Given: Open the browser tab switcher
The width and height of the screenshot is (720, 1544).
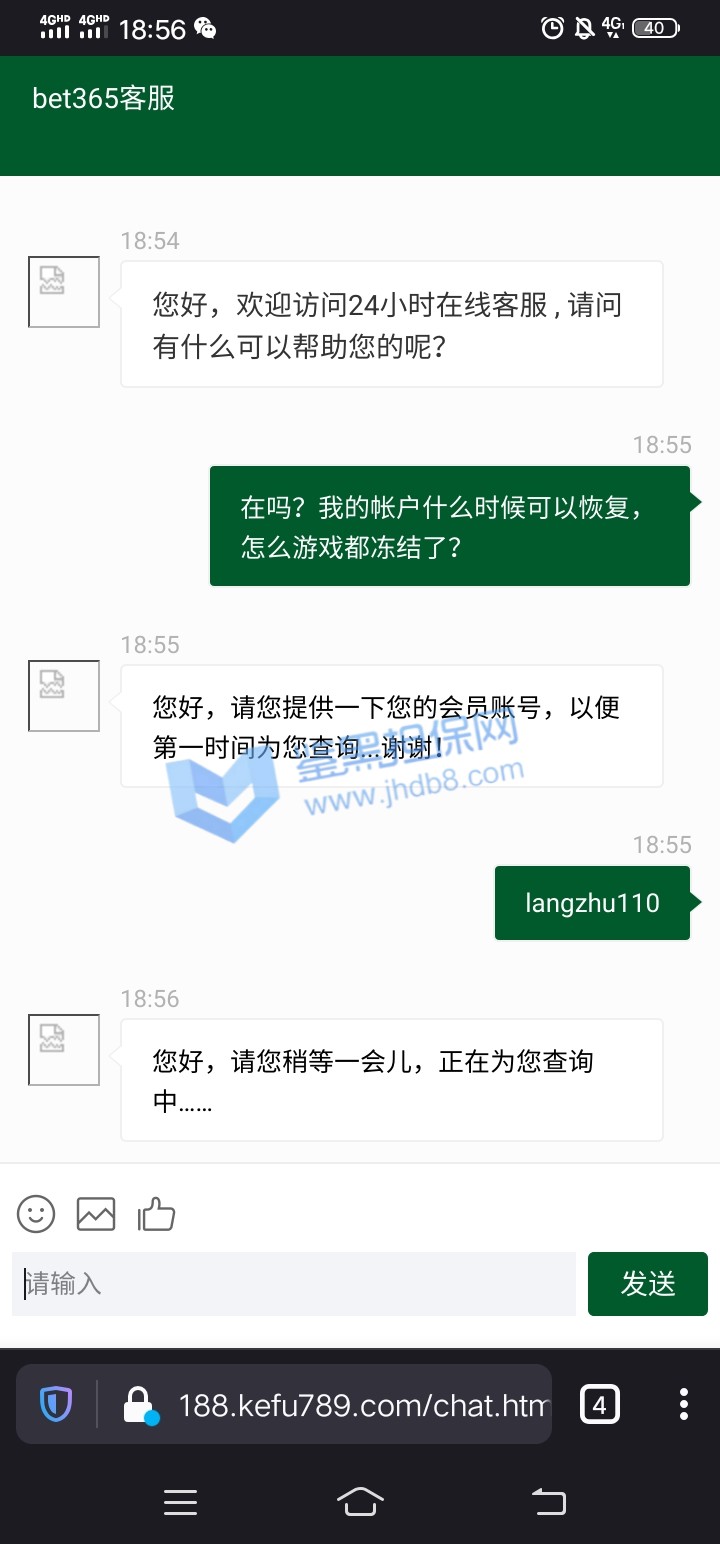Looking at the screenshot, I should click(599, 1405).
